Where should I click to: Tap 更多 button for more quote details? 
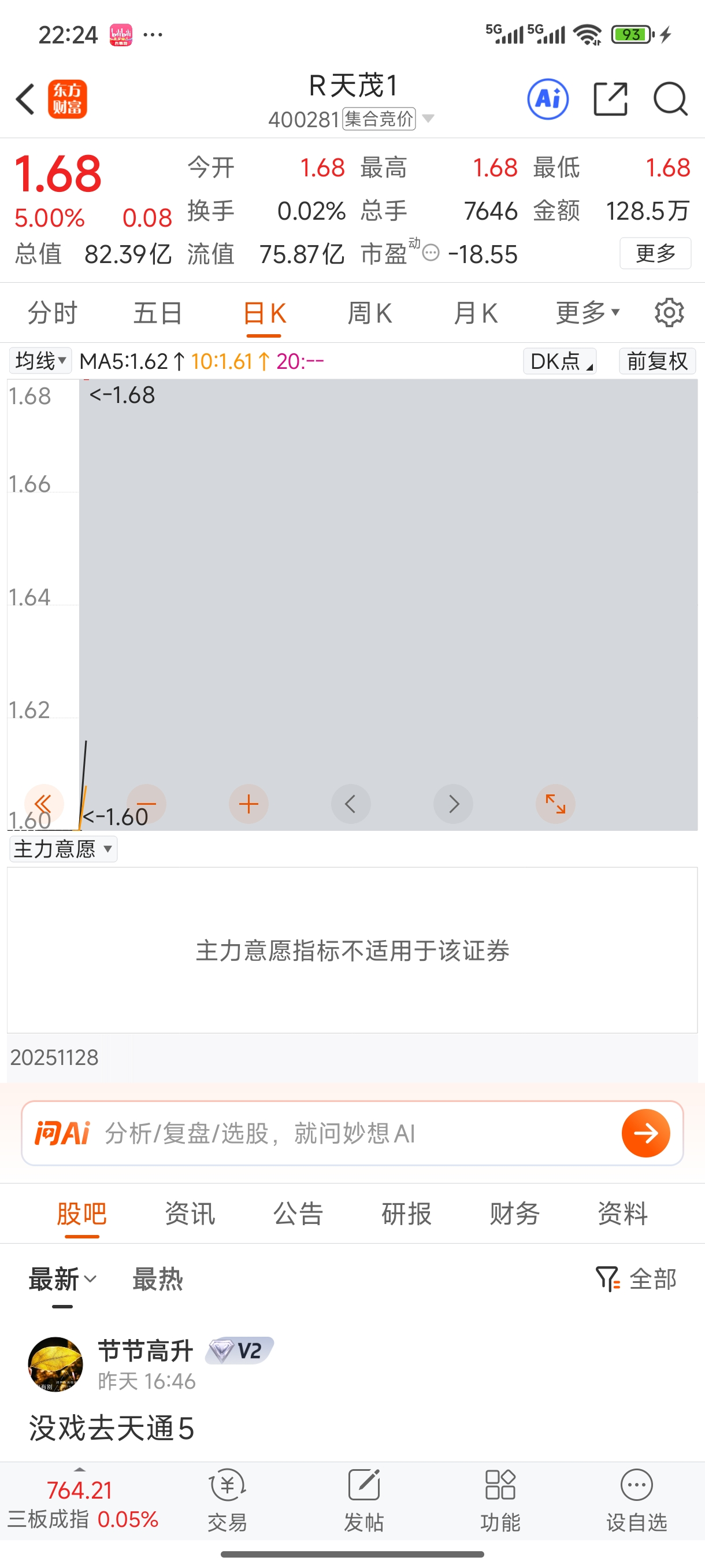655,253
